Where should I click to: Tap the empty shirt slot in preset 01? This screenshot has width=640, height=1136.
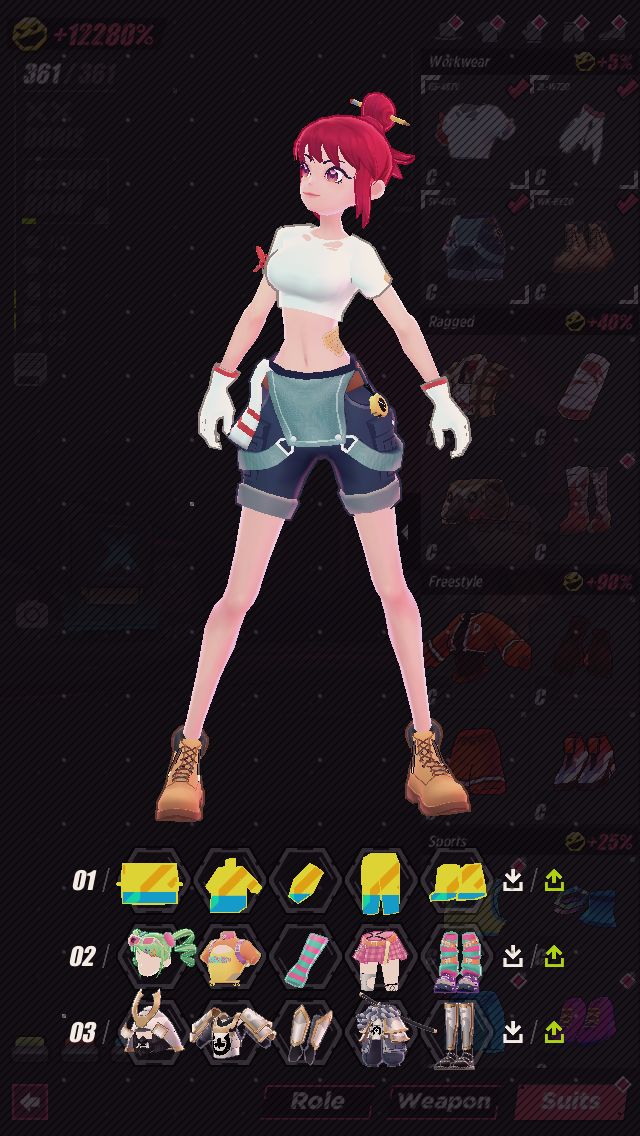point(232,882)
